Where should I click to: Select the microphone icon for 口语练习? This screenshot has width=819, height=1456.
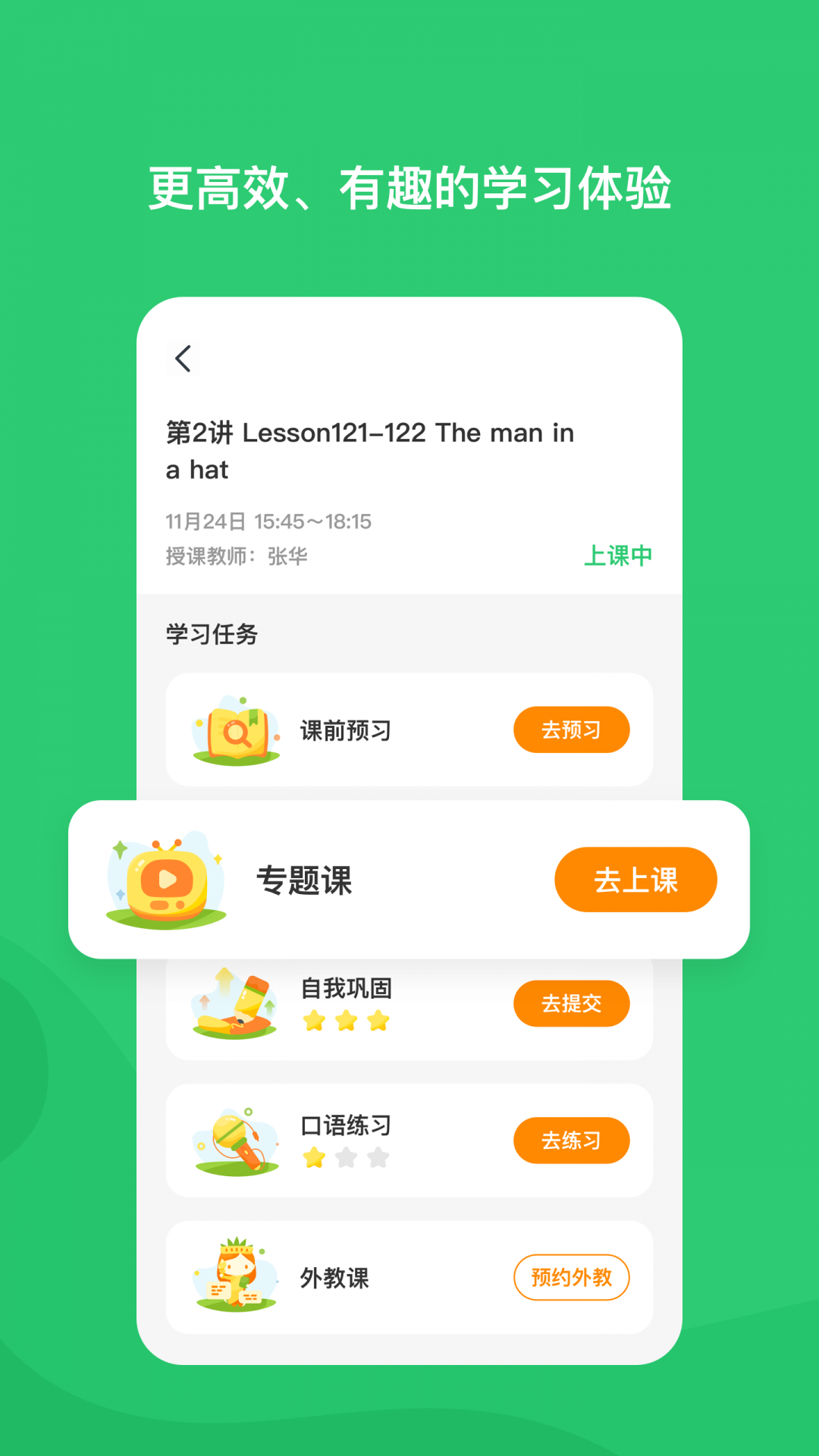coord(235,1140)
